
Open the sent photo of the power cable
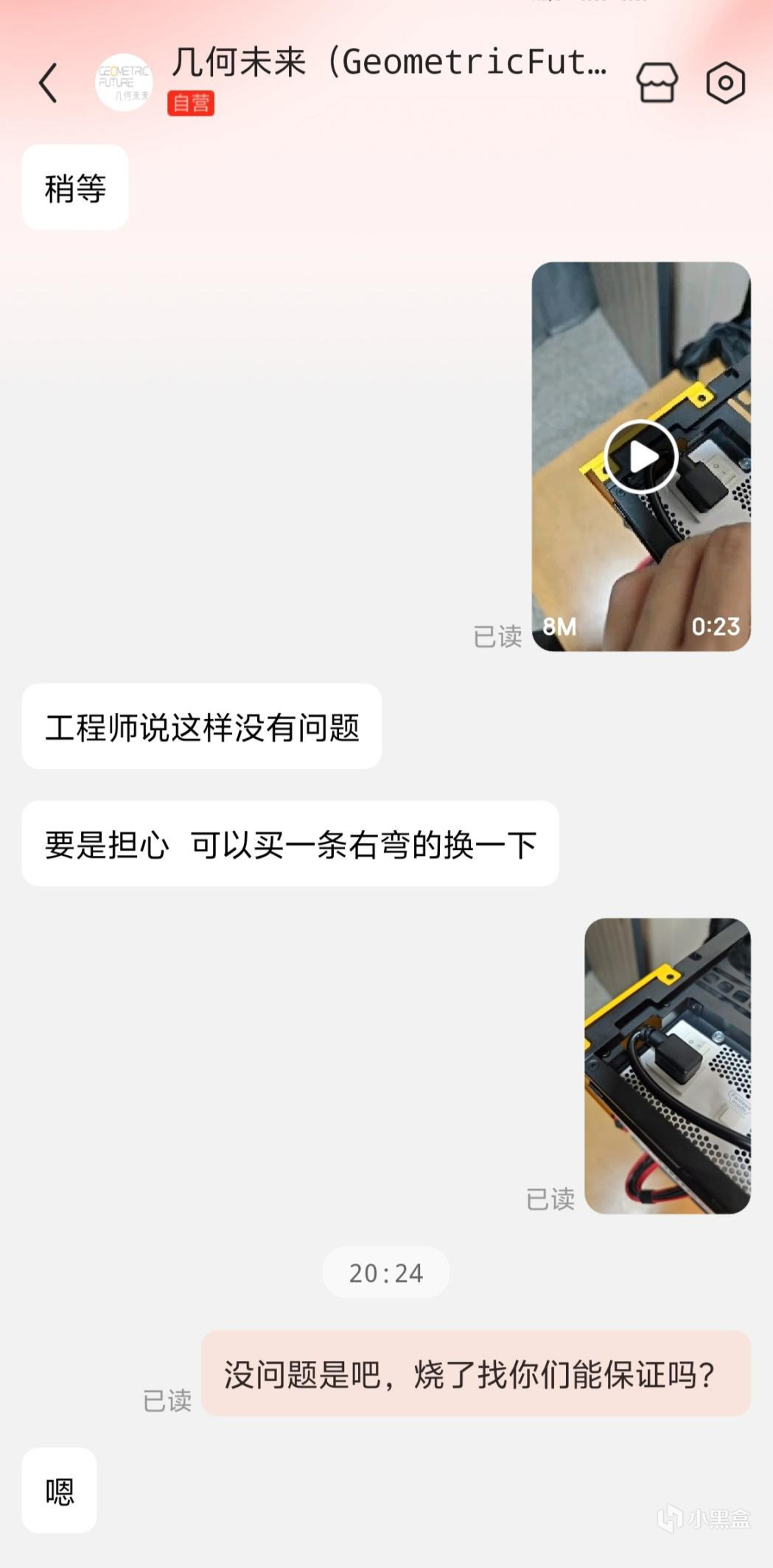click(x=667, y=1065)
